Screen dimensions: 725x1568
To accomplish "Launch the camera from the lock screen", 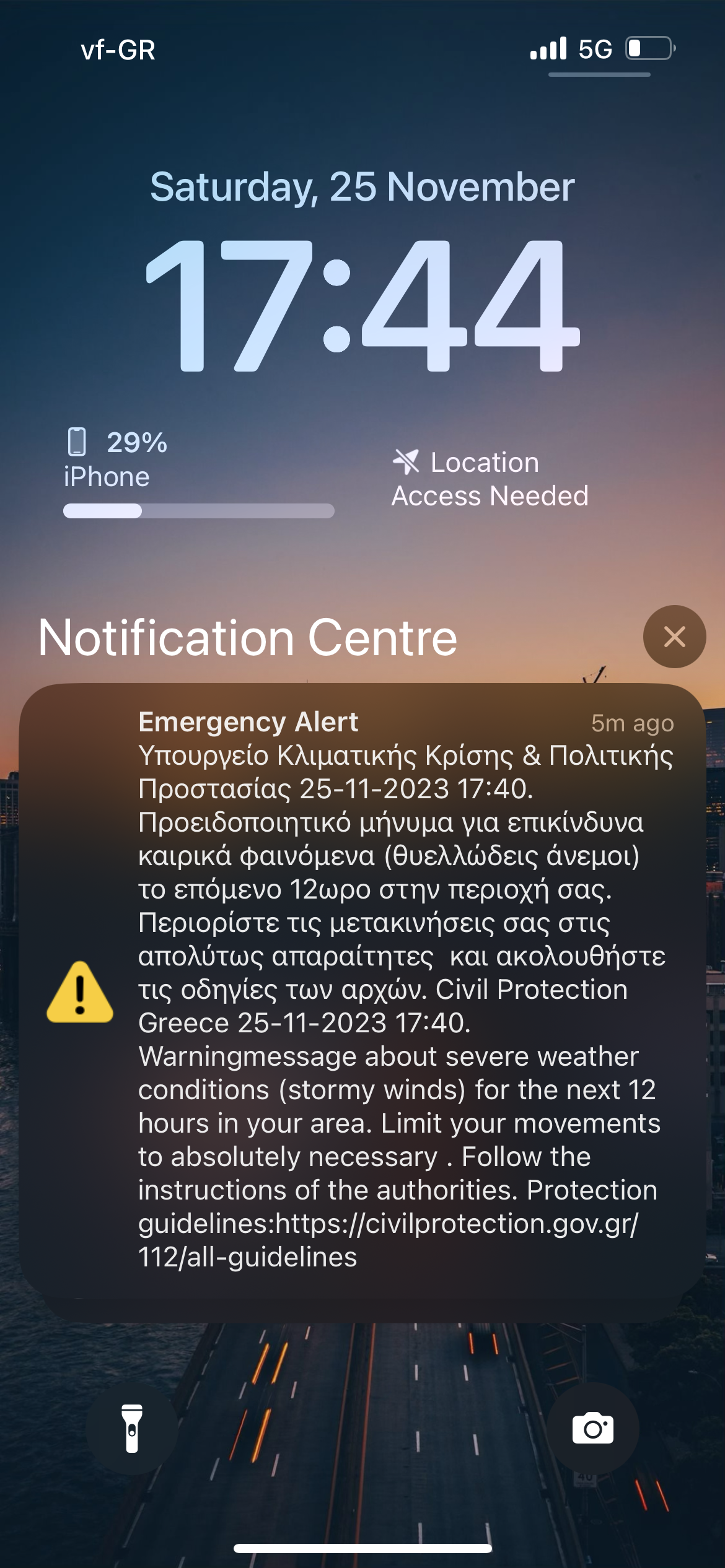I will tap(592, 1429).
